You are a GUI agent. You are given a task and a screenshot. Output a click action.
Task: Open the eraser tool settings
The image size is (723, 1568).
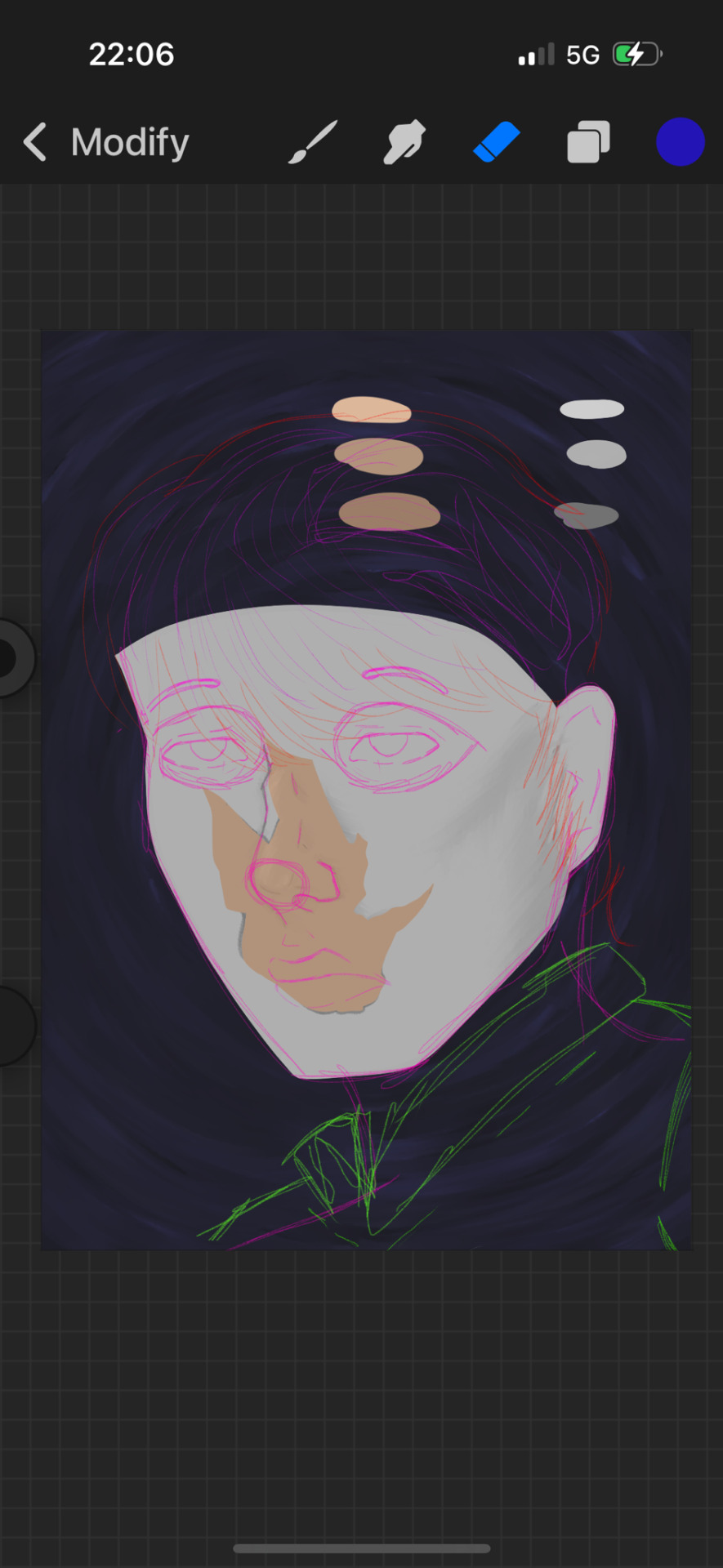click(497, 142)
